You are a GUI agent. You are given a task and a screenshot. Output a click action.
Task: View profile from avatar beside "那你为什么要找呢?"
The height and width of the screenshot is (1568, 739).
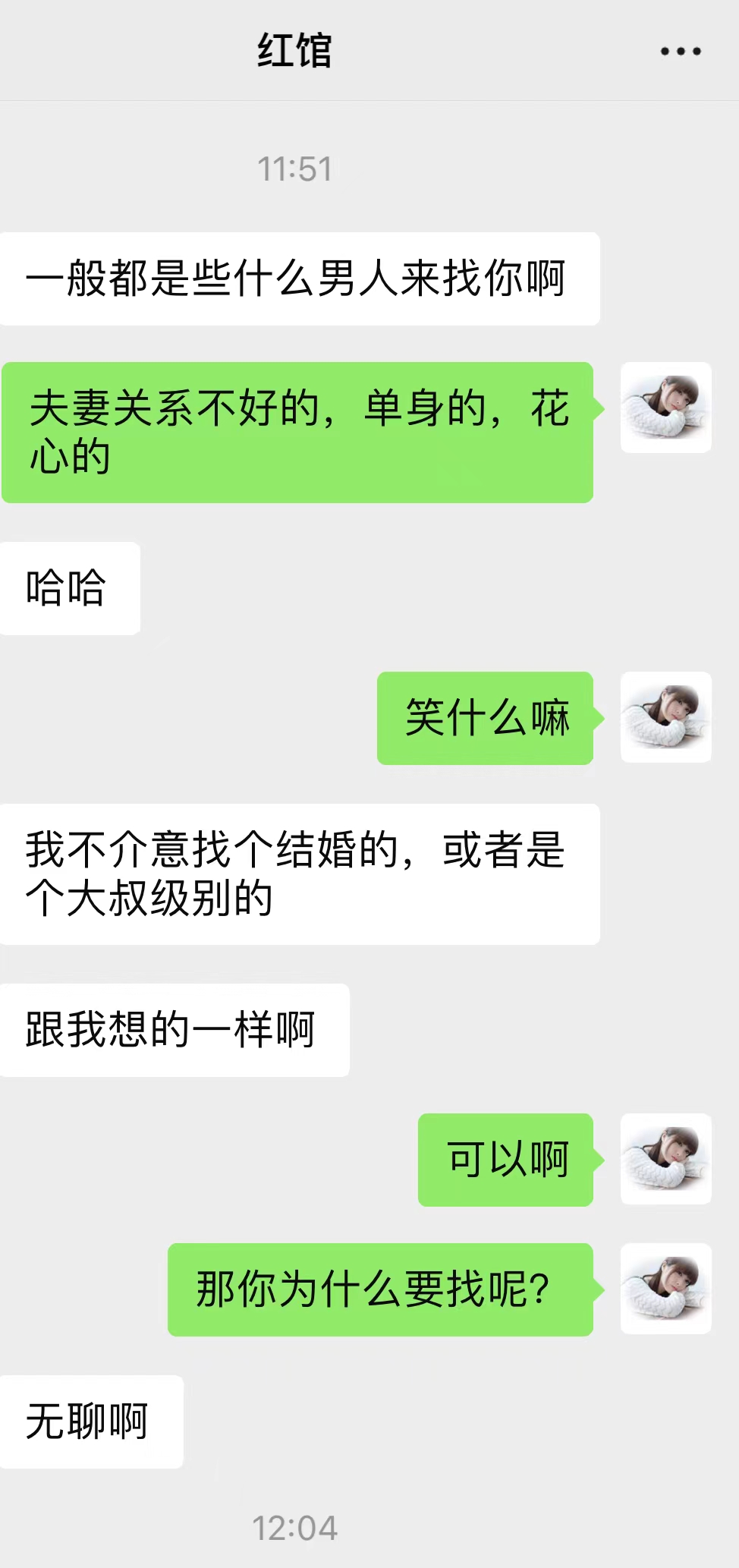pyautogui.click(x=665, y=1289)
